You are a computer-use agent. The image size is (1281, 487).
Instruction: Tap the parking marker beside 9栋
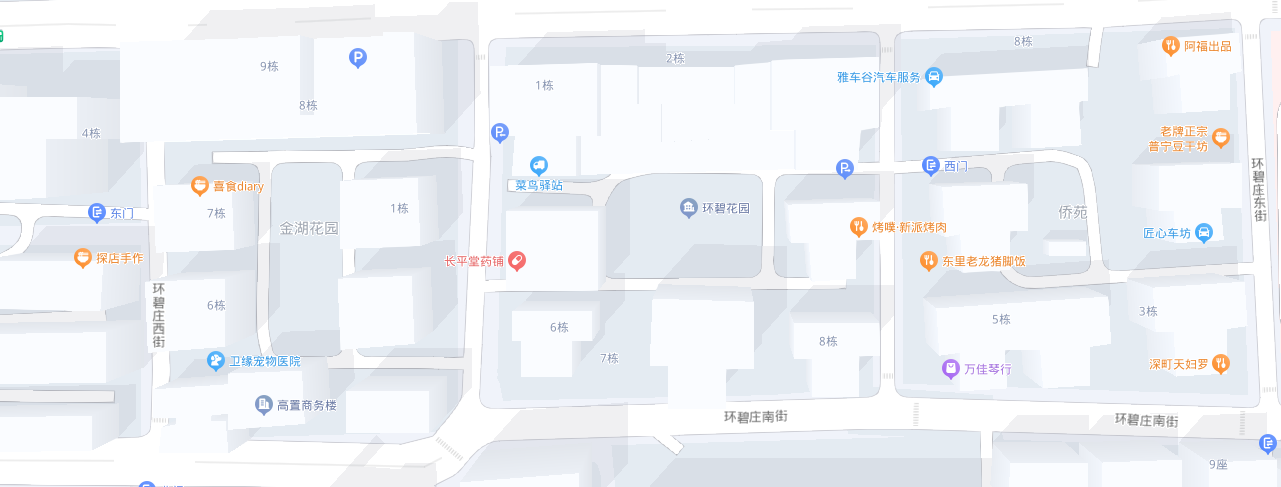pos(358,59)
